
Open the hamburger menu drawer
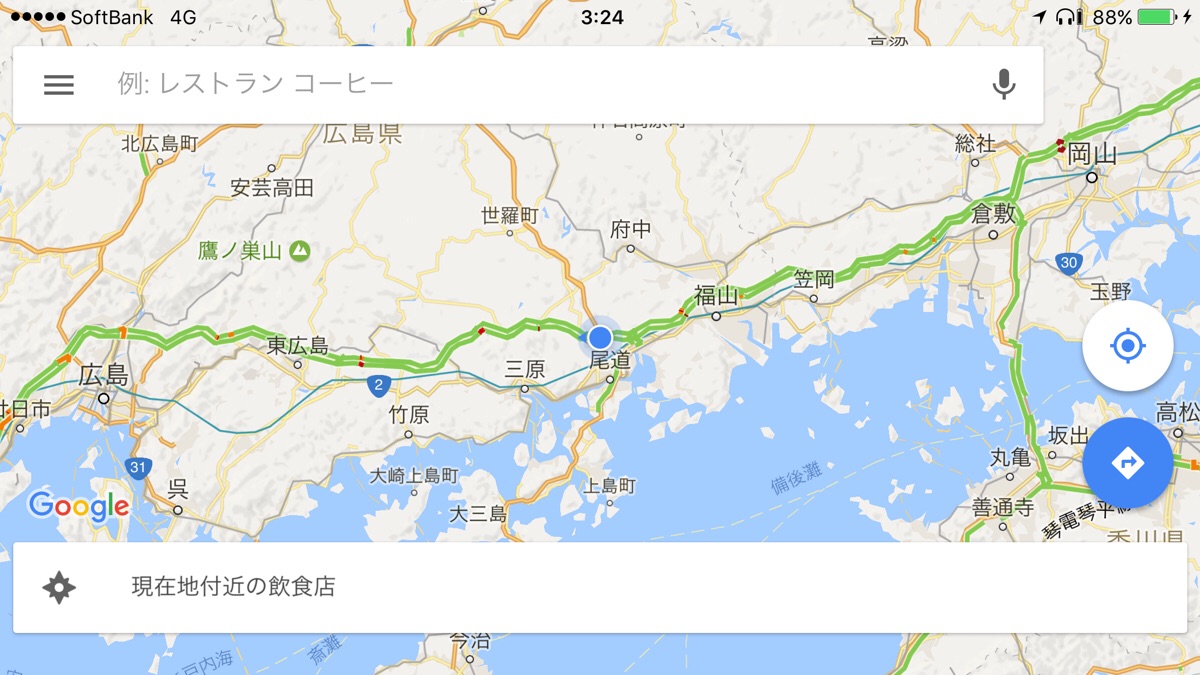[x=59, y=85]
